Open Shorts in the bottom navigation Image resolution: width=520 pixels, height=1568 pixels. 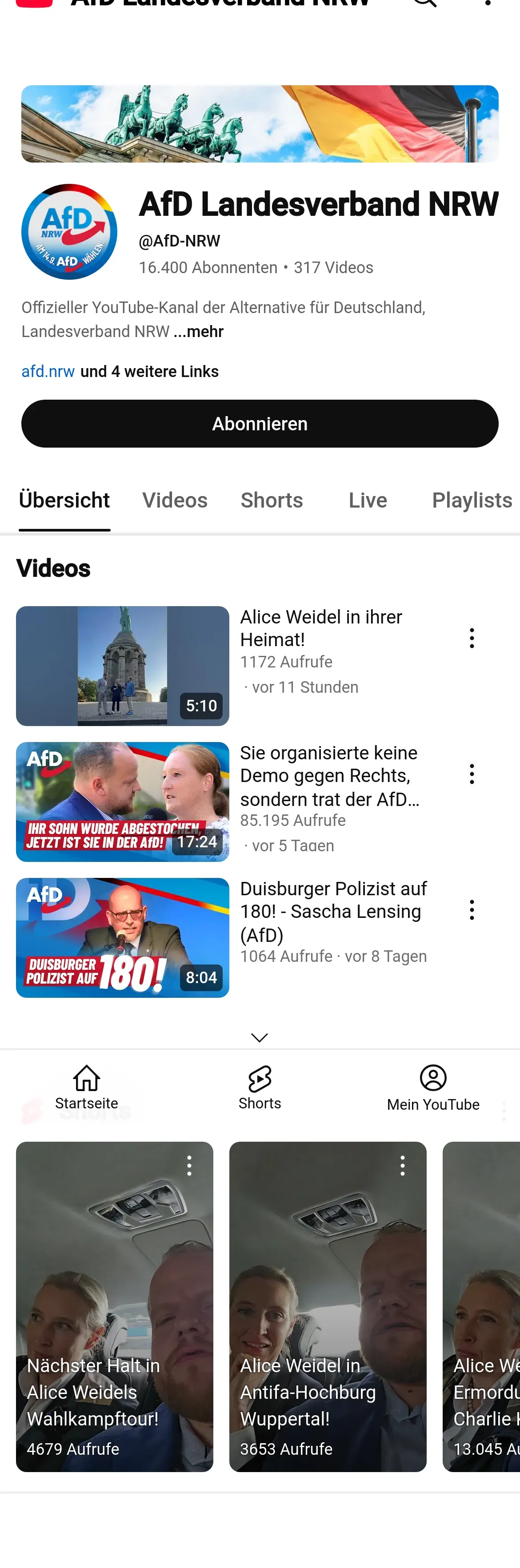(260, 1087)
